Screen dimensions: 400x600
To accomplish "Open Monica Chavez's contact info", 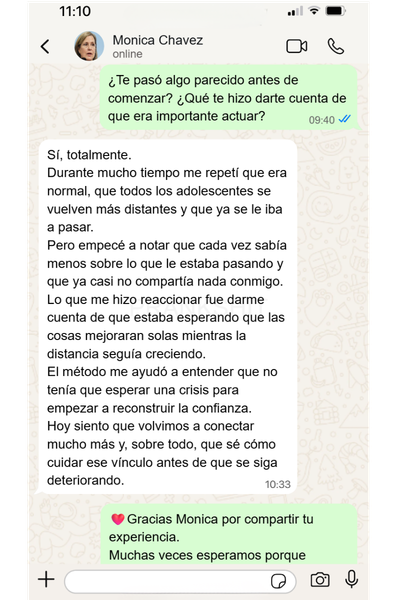I will pyautogui.click(x=157, y=46).
